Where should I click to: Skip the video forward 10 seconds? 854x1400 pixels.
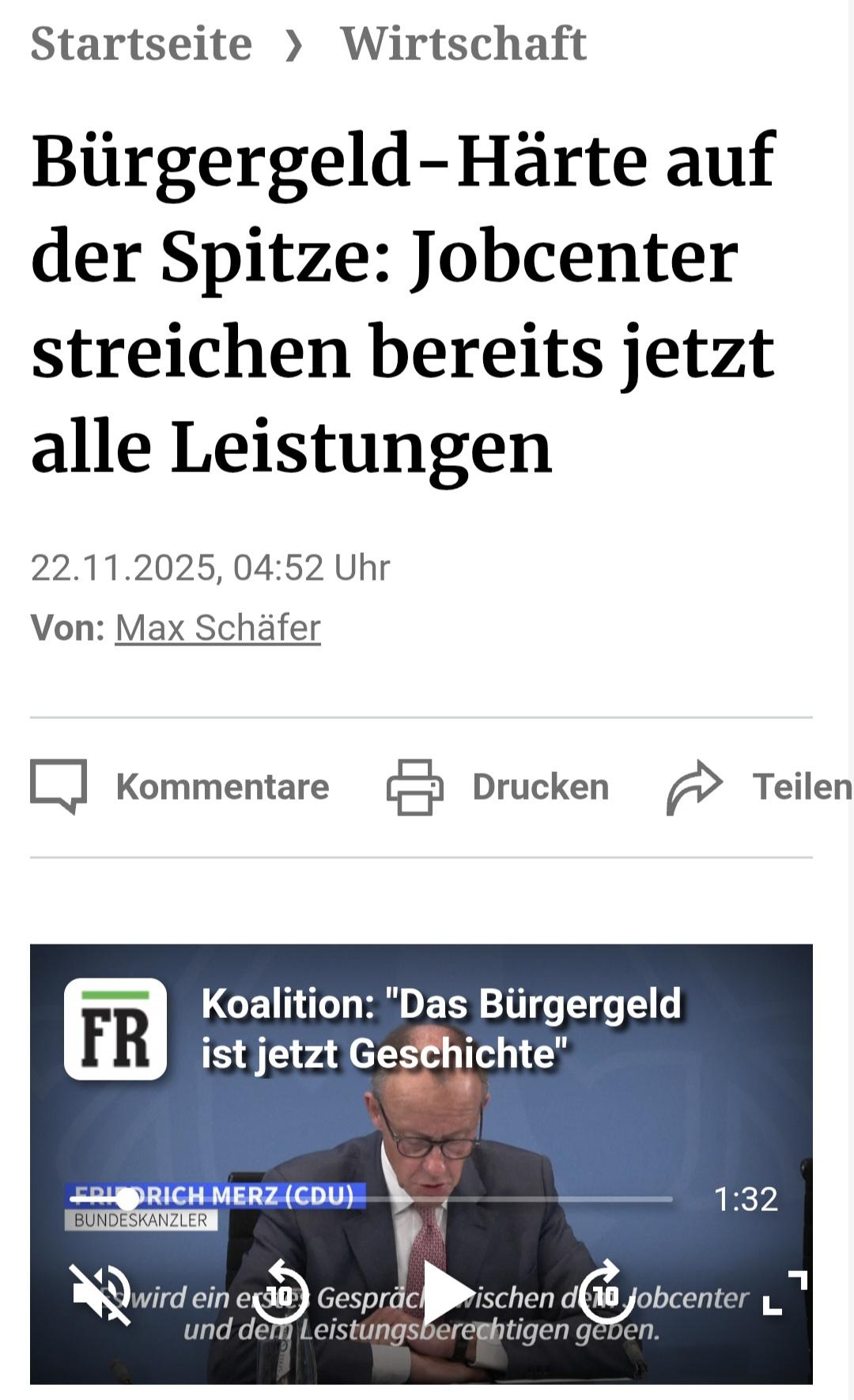[x=606, y=1294]
